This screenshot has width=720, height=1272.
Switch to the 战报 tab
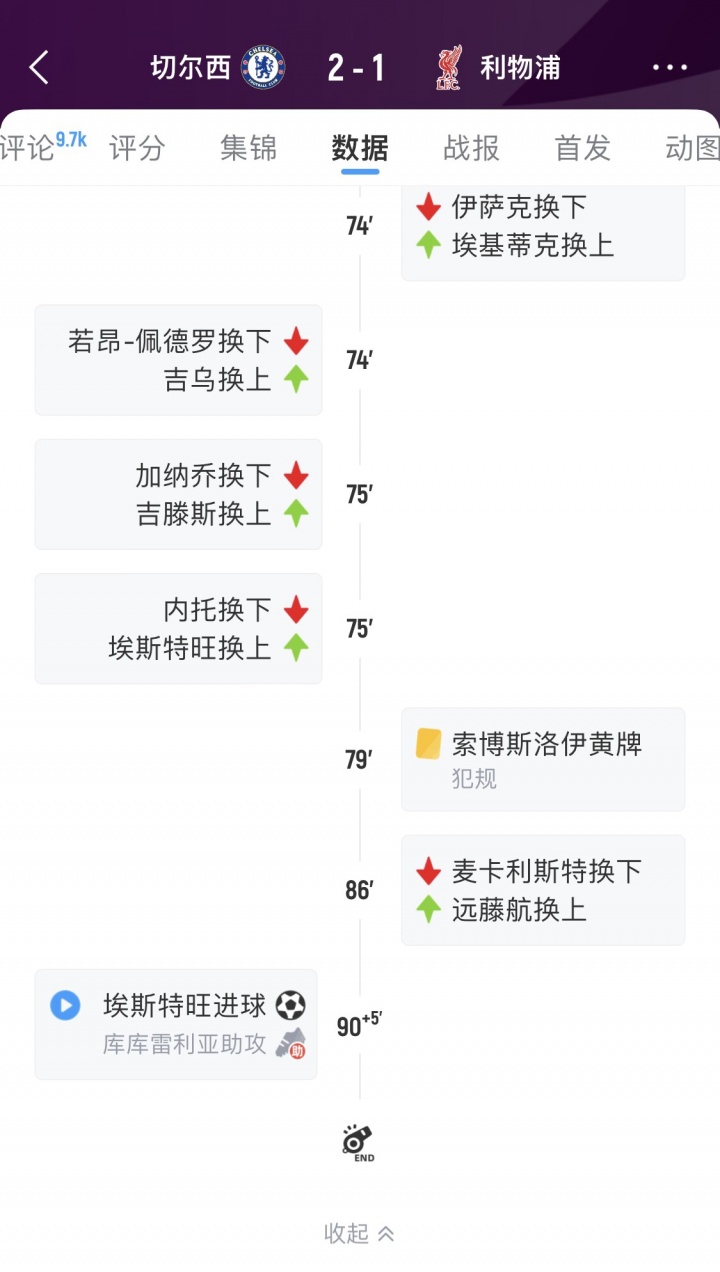point(471,148)
